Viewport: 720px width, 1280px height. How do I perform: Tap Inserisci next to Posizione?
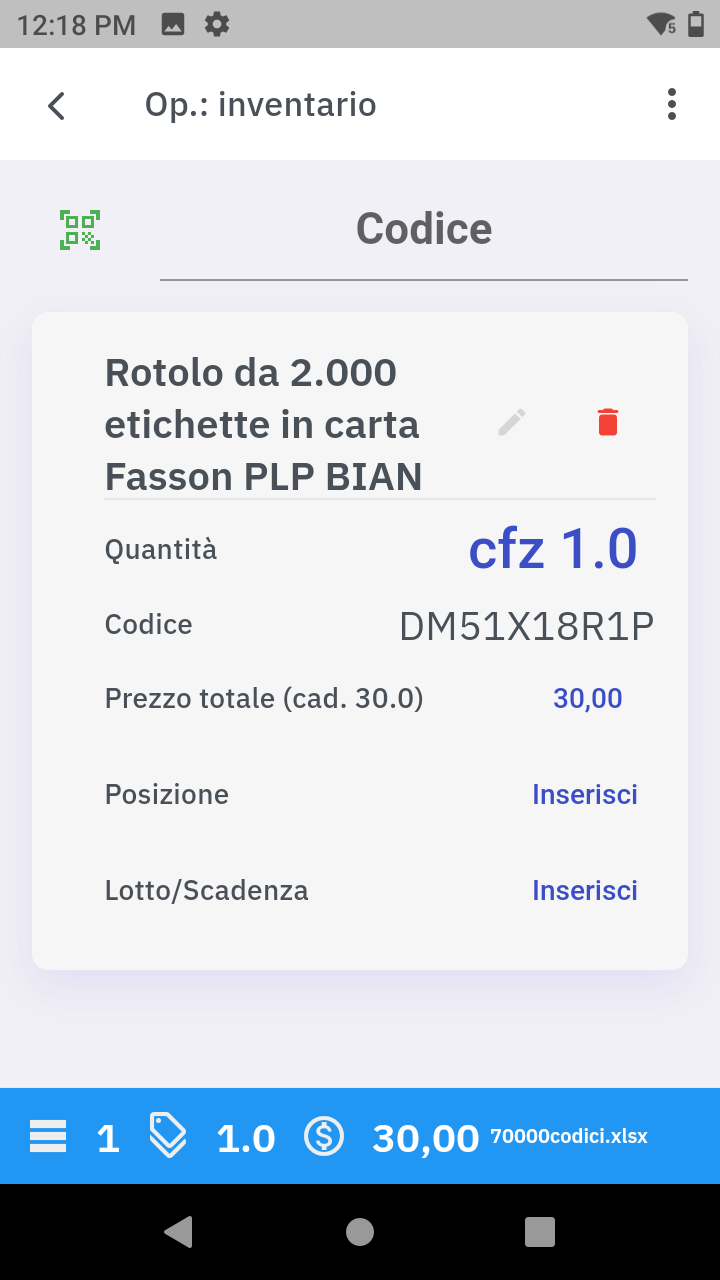(585, 795)
